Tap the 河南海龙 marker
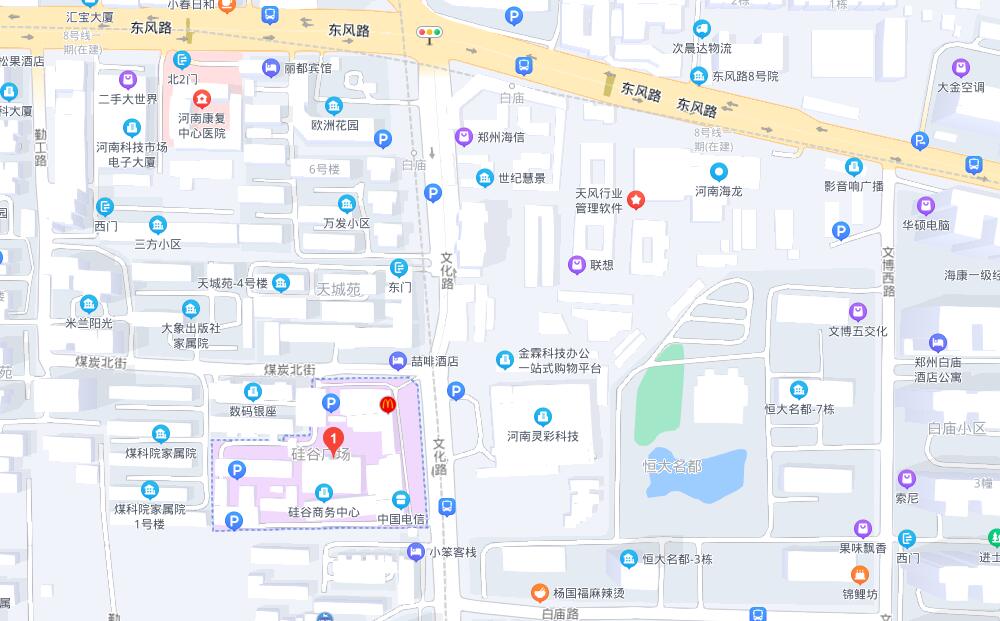Image resolution: width=1000 pixels, height=621 pixels. 719,171
